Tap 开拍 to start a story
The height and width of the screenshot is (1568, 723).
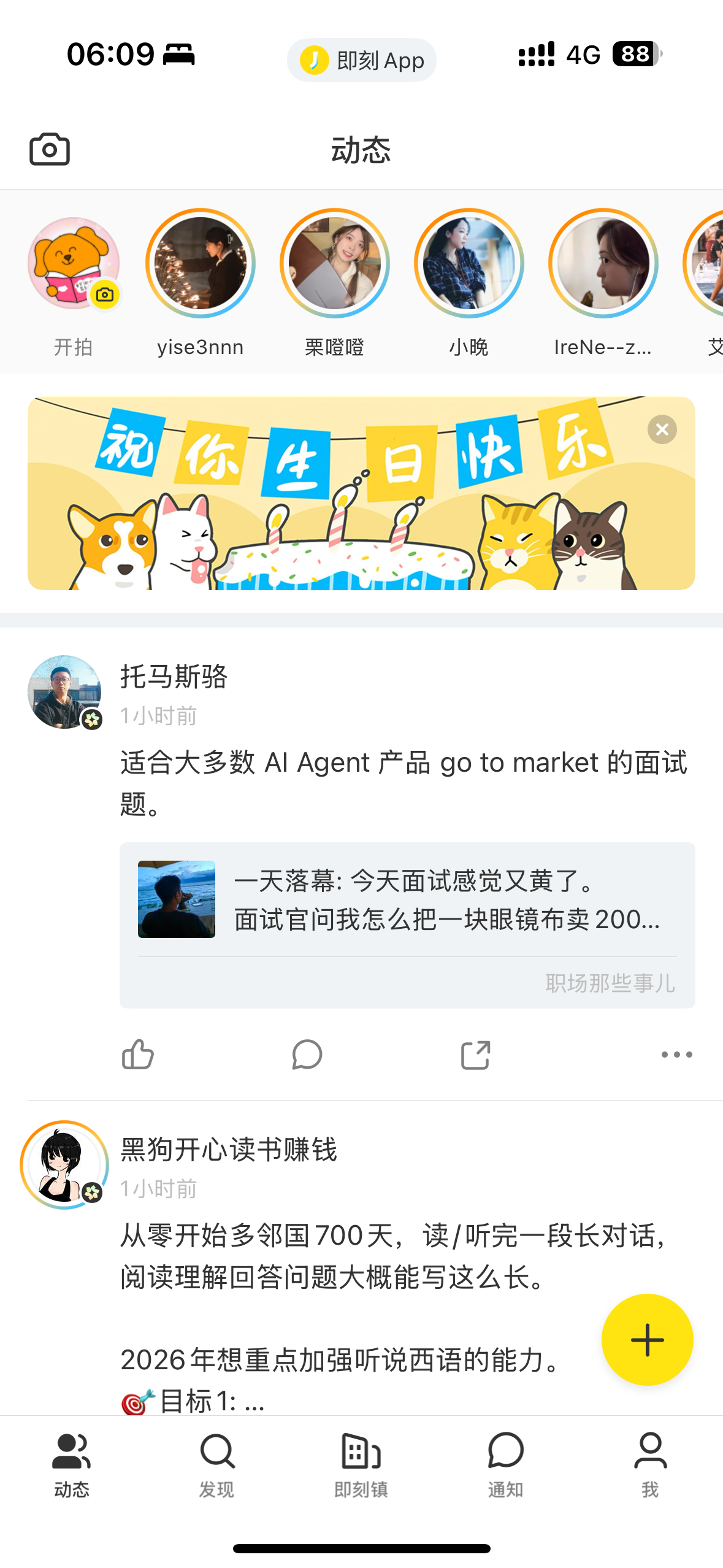tap(74, 264)
